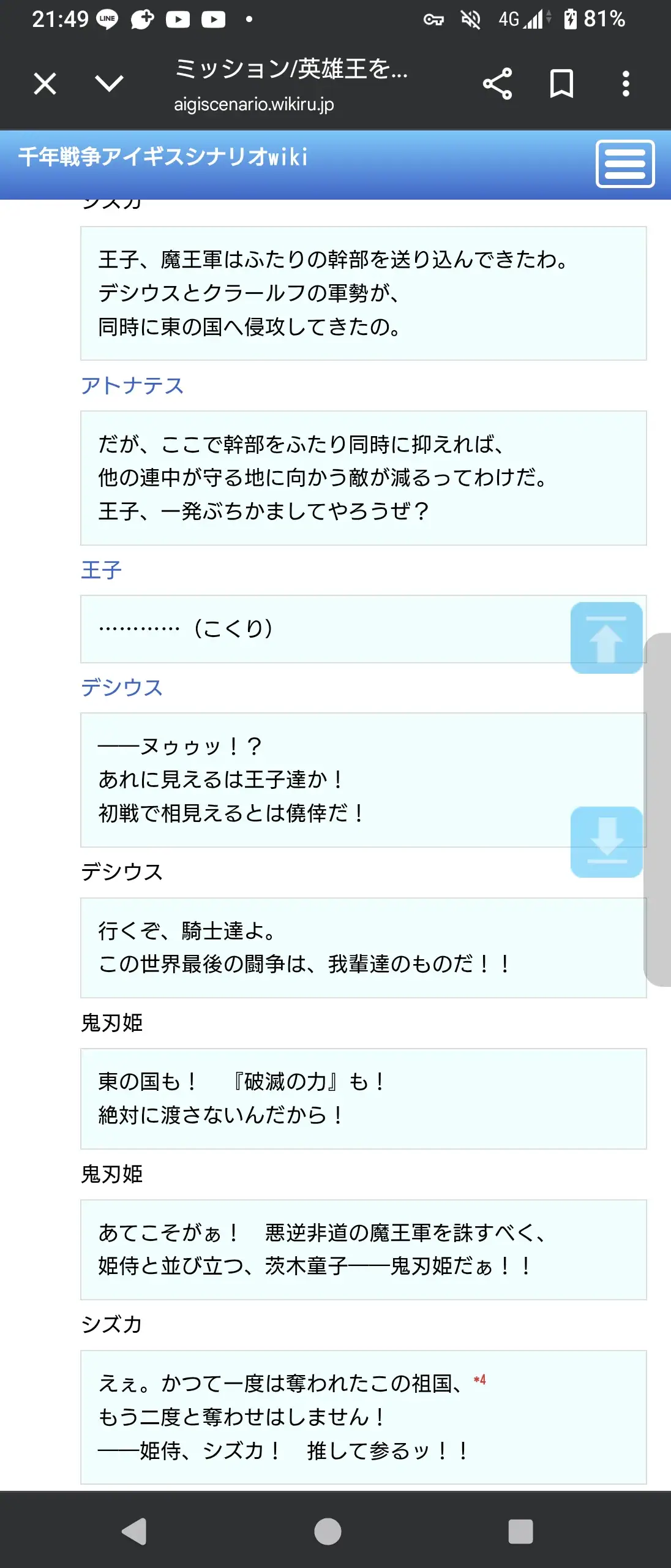671x1568 pixels.
Task: Tap the muted sound status icon
Action: (471, 20)
